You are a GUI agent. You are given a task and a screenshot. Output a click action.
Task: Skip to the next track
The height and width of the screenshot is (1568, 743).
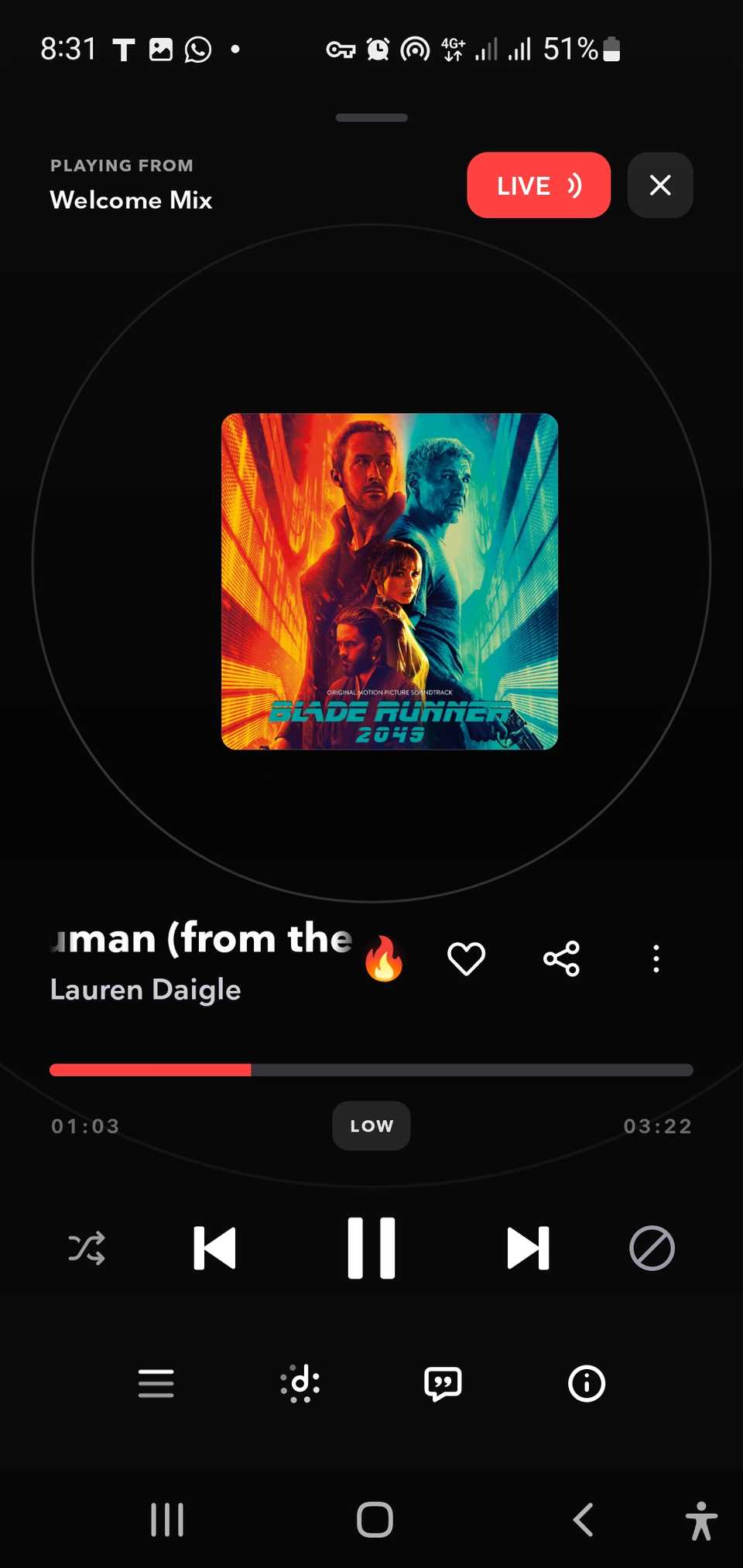pyautogui.click(x=528, y=1247)
